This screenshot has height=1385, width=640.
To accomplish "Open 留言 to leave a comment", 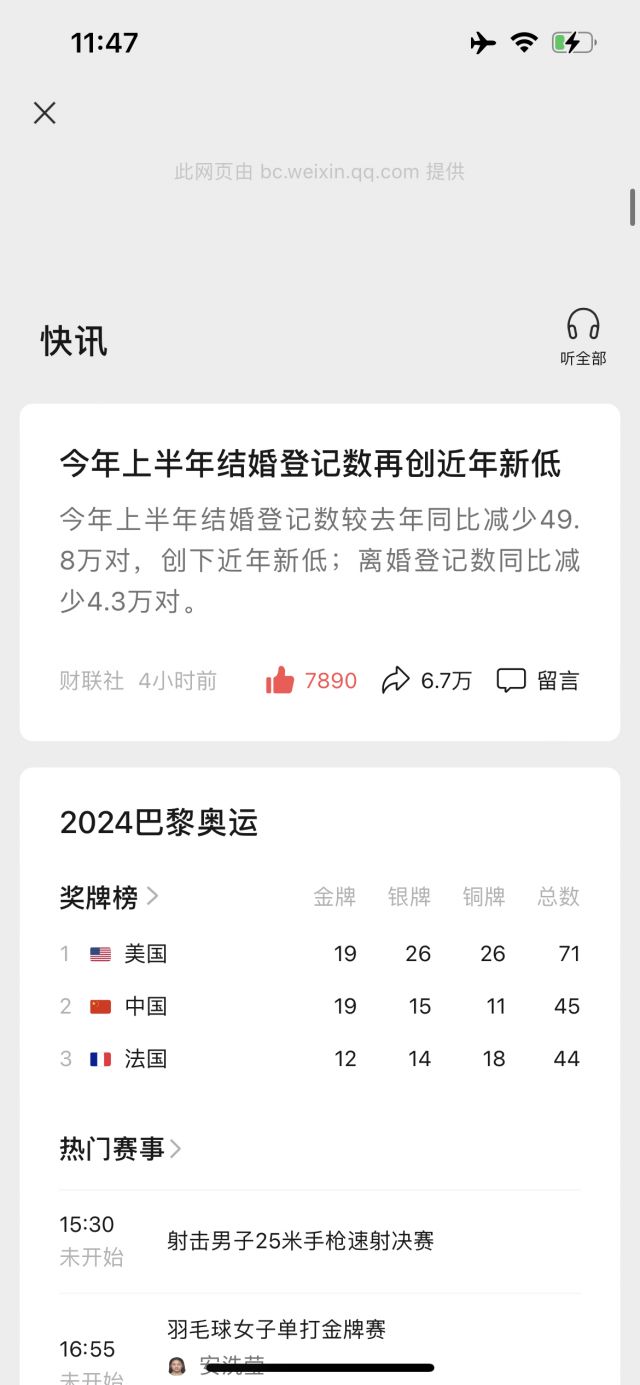I will 538,681.
